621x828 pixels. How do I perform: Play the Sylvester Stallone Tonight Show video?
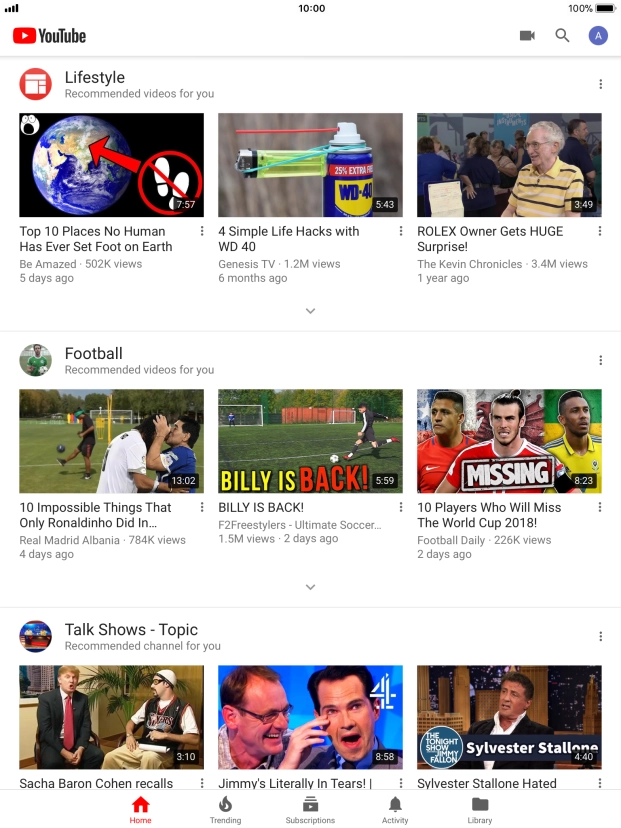pyautogui.click(x=509, y=717)
